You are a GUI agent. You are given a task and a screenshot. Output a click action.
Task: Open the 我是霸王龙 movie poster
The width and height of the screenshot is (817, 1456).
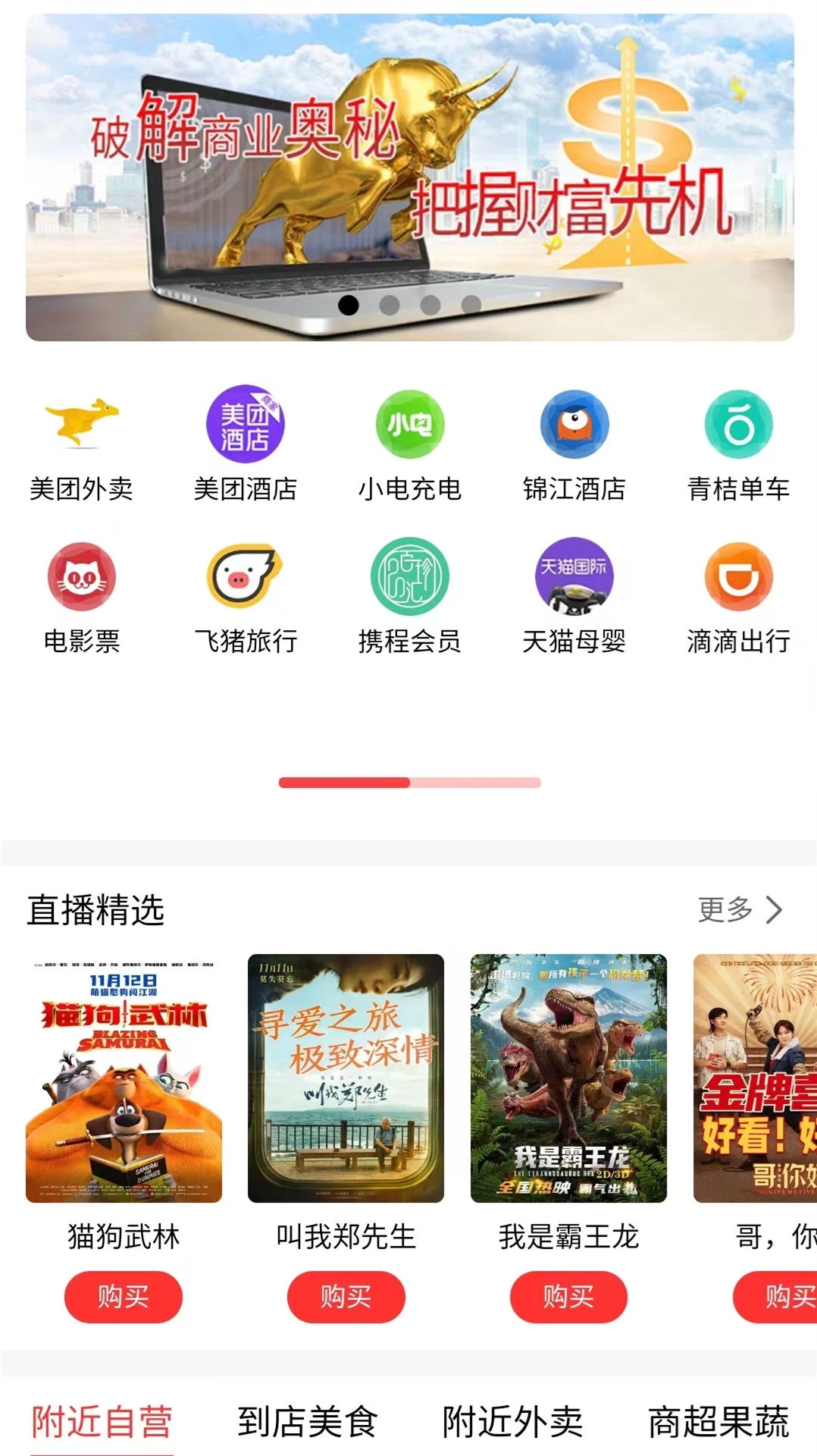coord(569,1077)
